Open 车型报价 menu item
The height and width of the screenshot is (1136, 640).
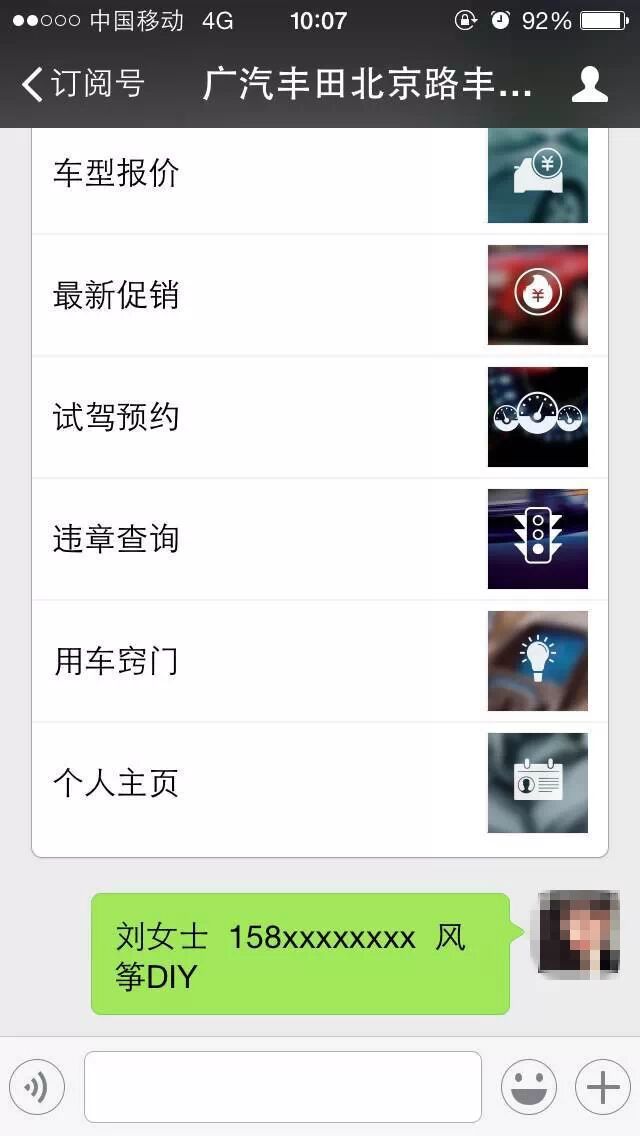320,174
